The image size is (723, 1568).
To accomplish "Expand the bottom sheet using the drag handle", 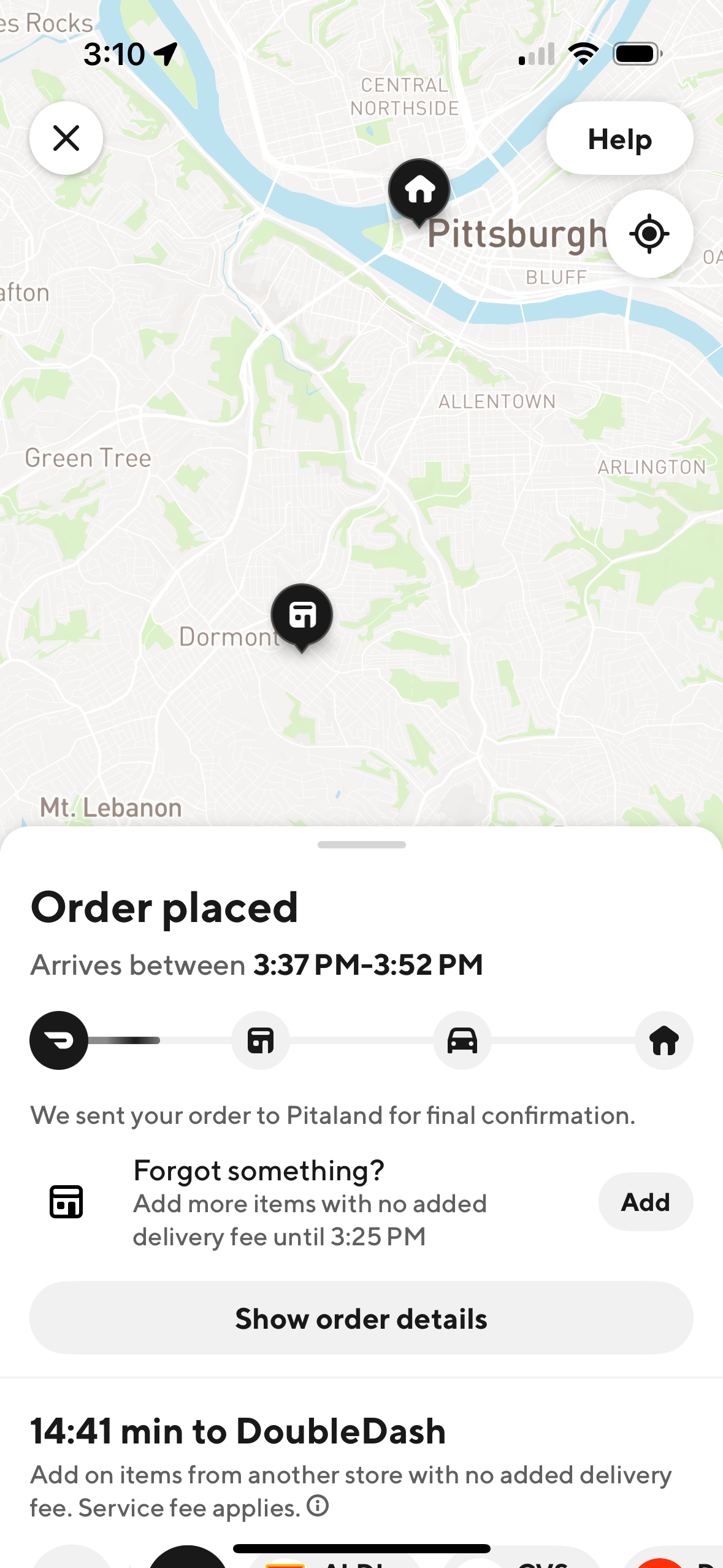I will coord(361,845).
